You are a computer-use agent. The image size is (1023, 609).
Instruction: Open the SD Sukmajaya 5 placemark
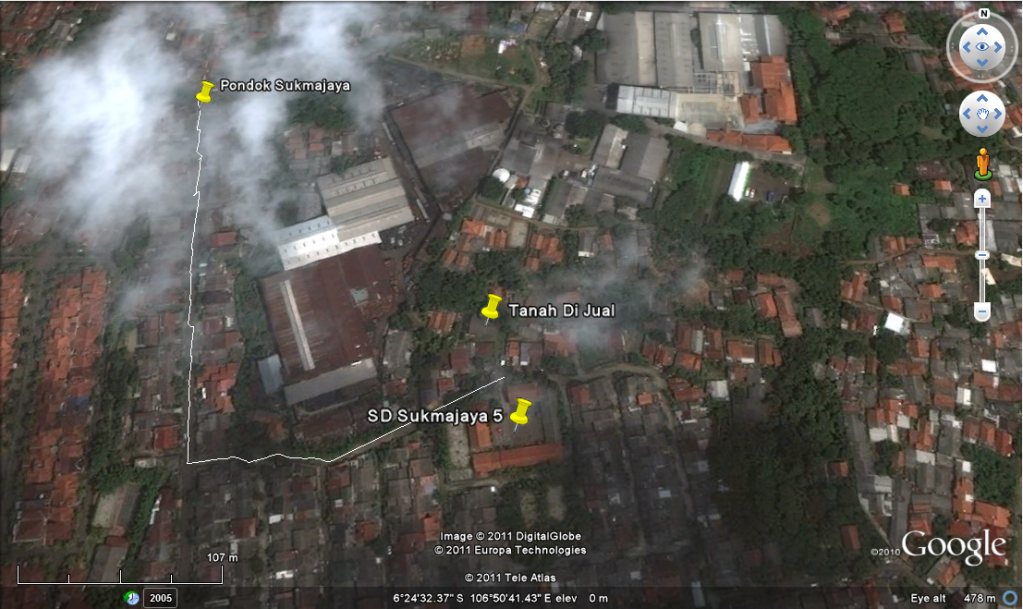click(520, 412)
